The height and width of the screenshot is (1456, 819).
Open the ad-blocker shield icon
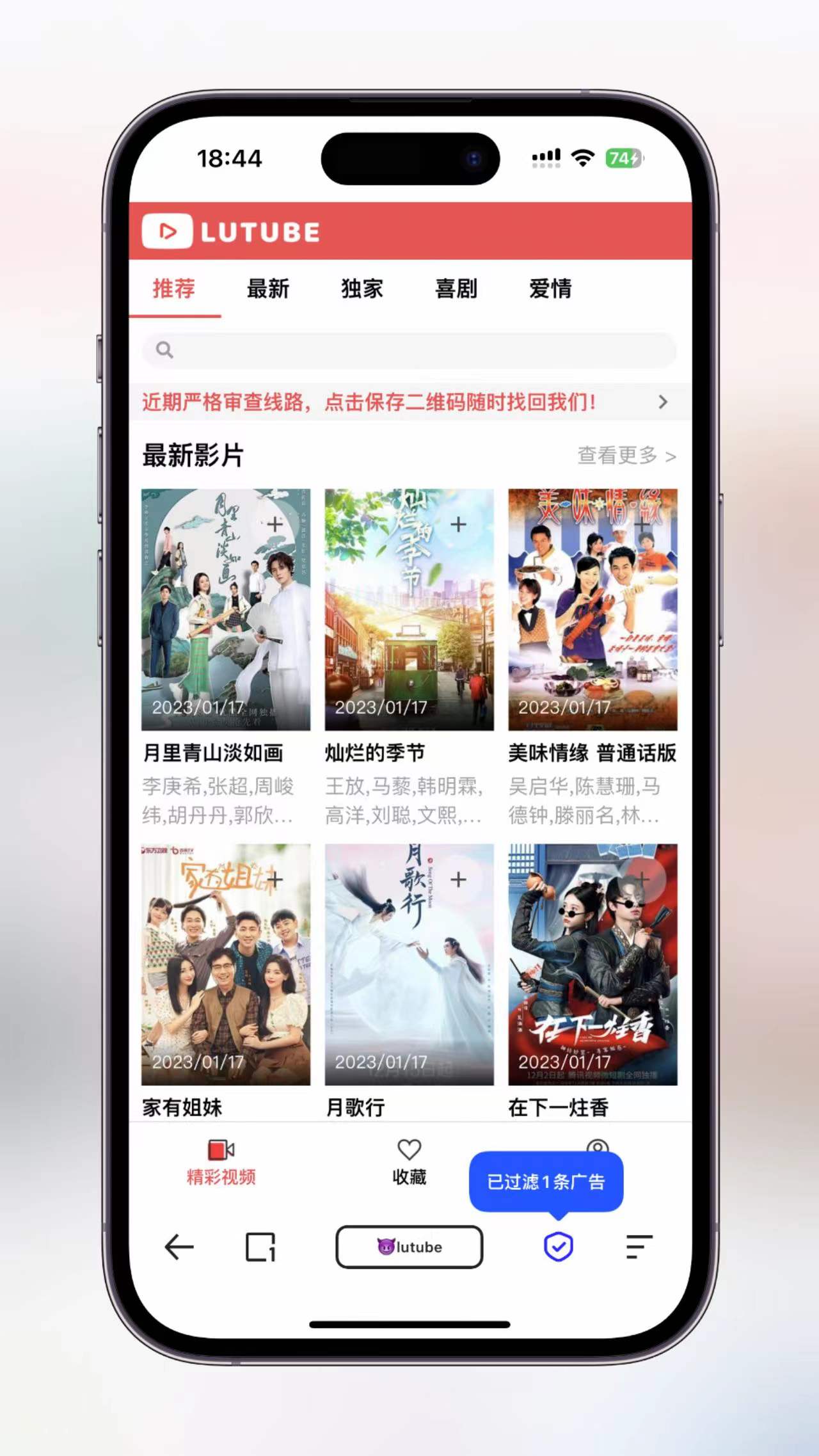(x=558, y=1247)
